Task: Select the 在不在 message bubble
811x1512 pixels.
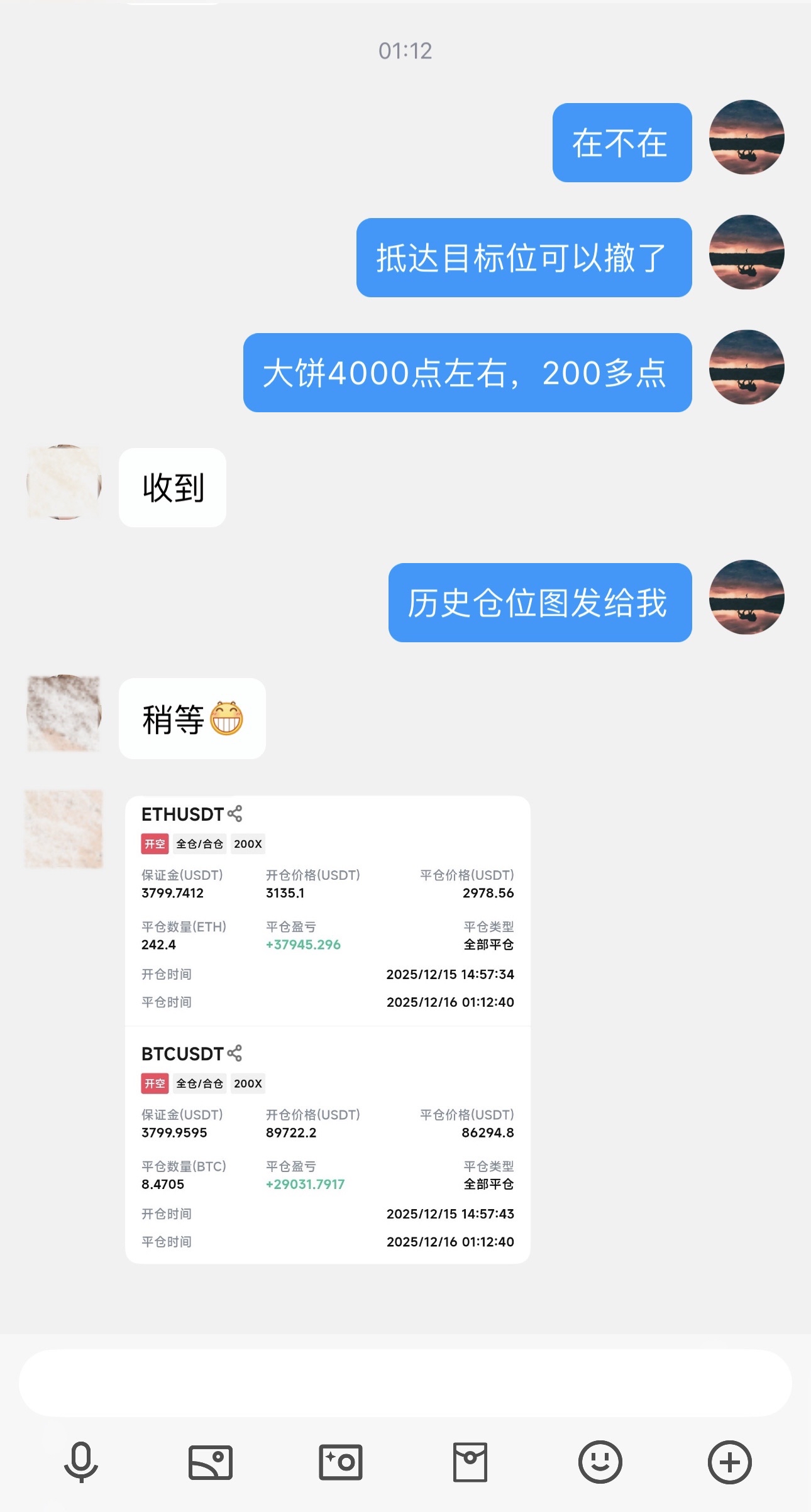Action: (x=621, y=142)
